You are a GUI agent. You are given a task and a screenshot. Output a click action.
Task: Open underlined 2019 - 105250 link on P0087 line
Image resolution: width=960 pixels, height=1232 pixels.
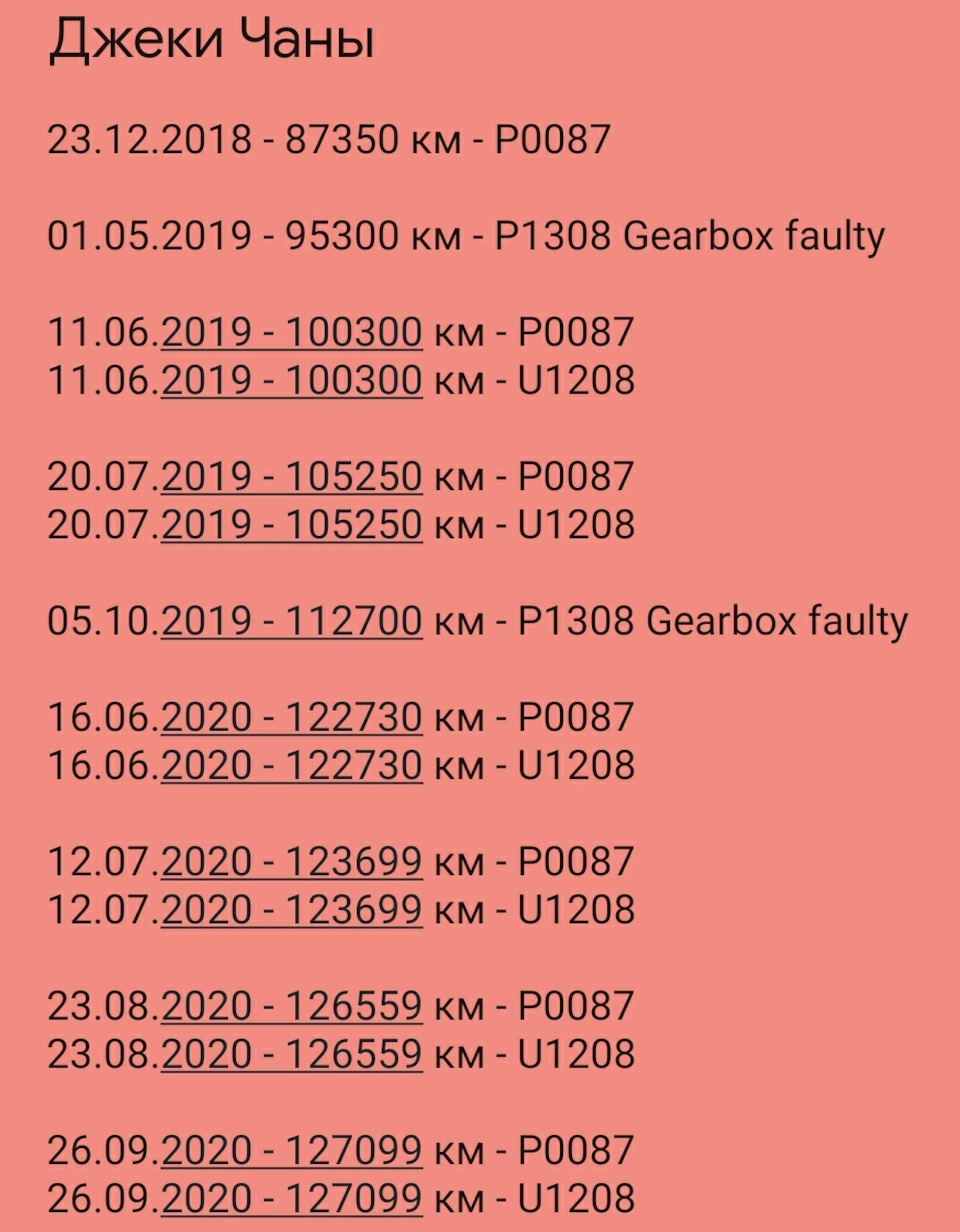click(291, 477)
